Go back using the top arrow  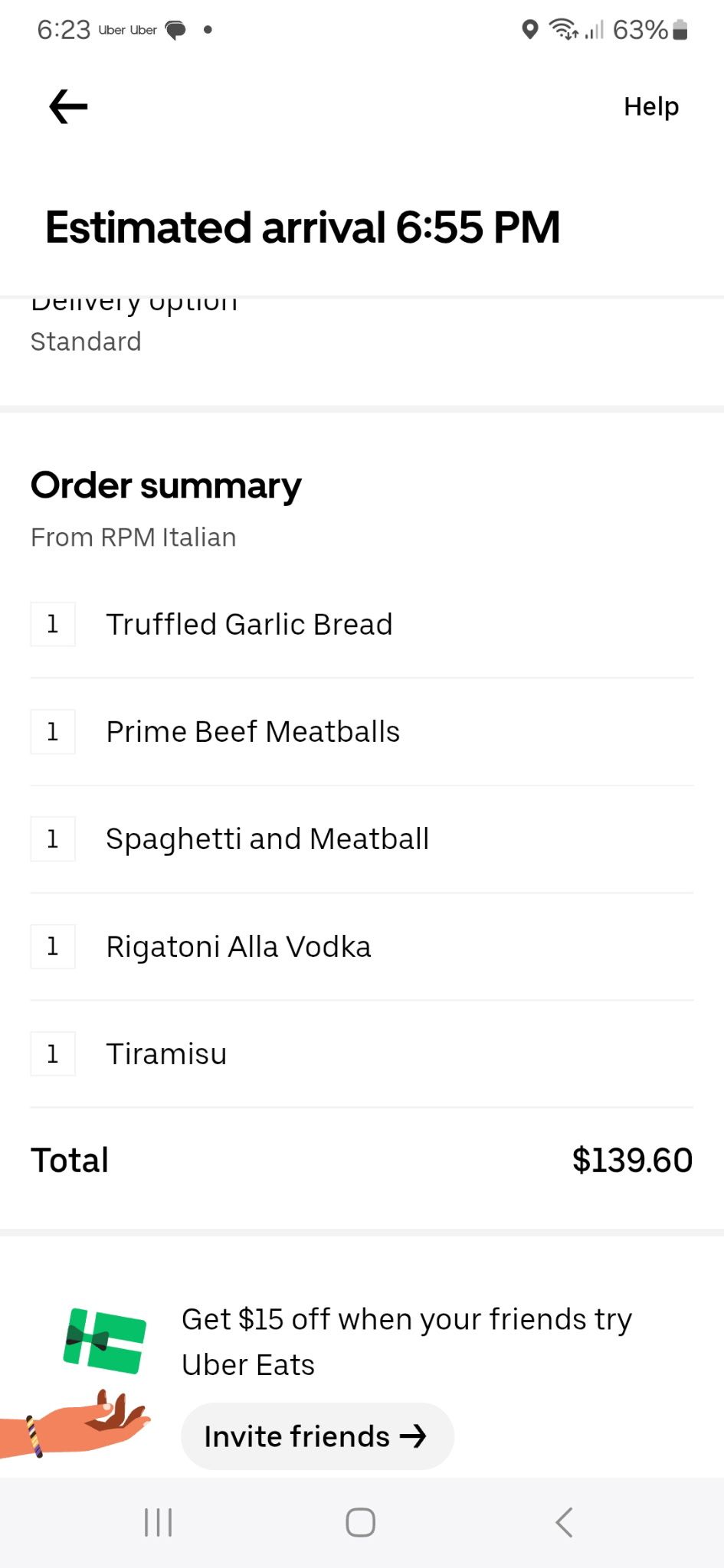(68, 106)
